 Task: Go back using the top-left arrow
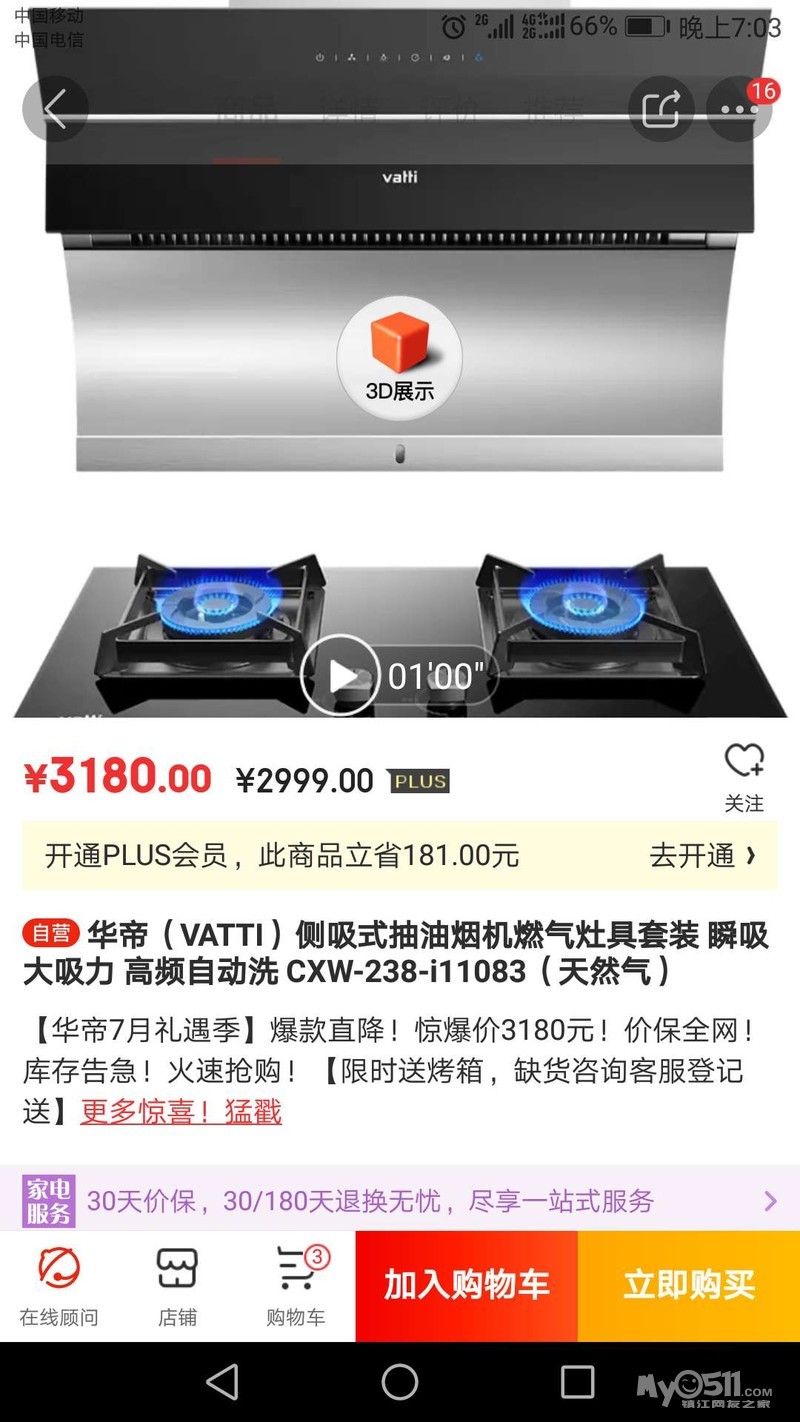pos(55,109)
